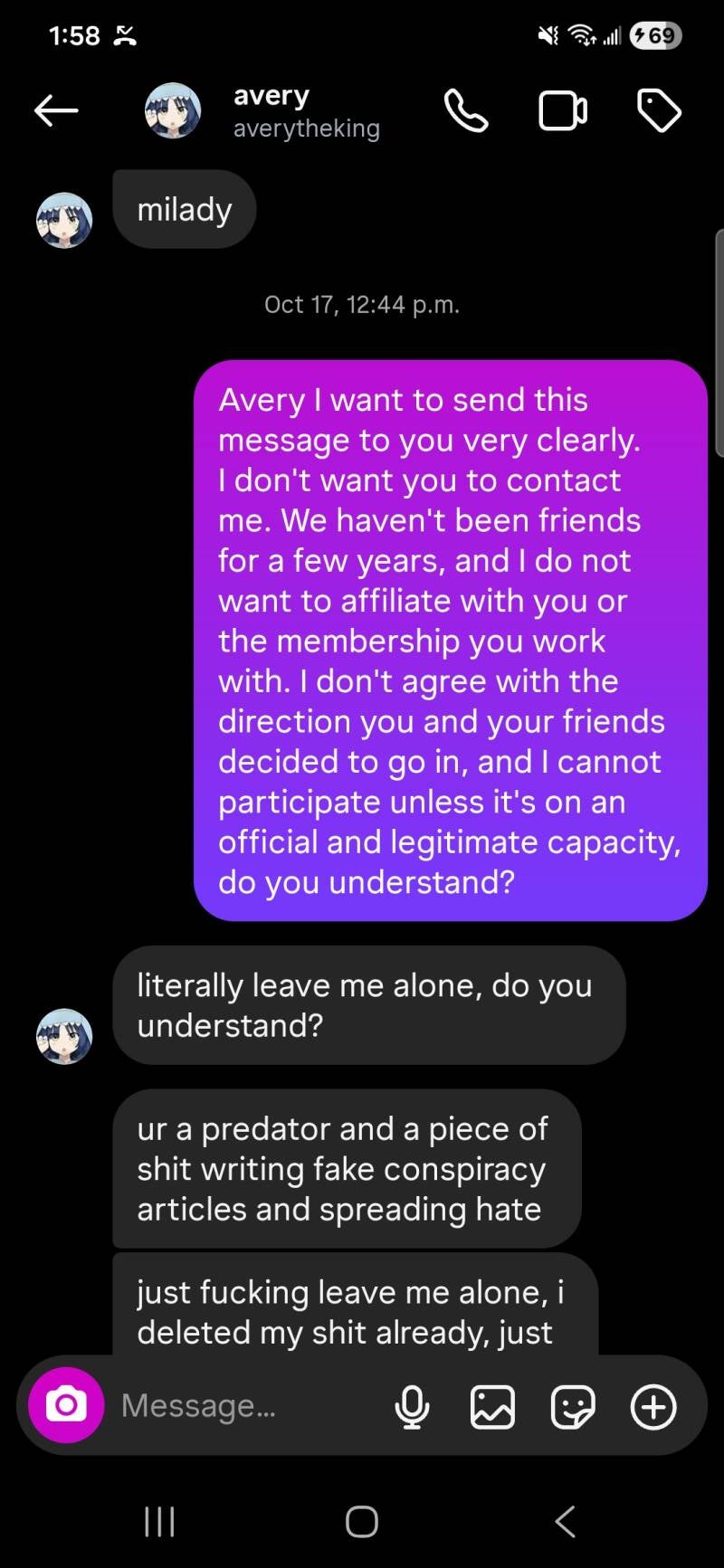
Task: Record a voice message with the microphone
Action: pos(412,1407)
